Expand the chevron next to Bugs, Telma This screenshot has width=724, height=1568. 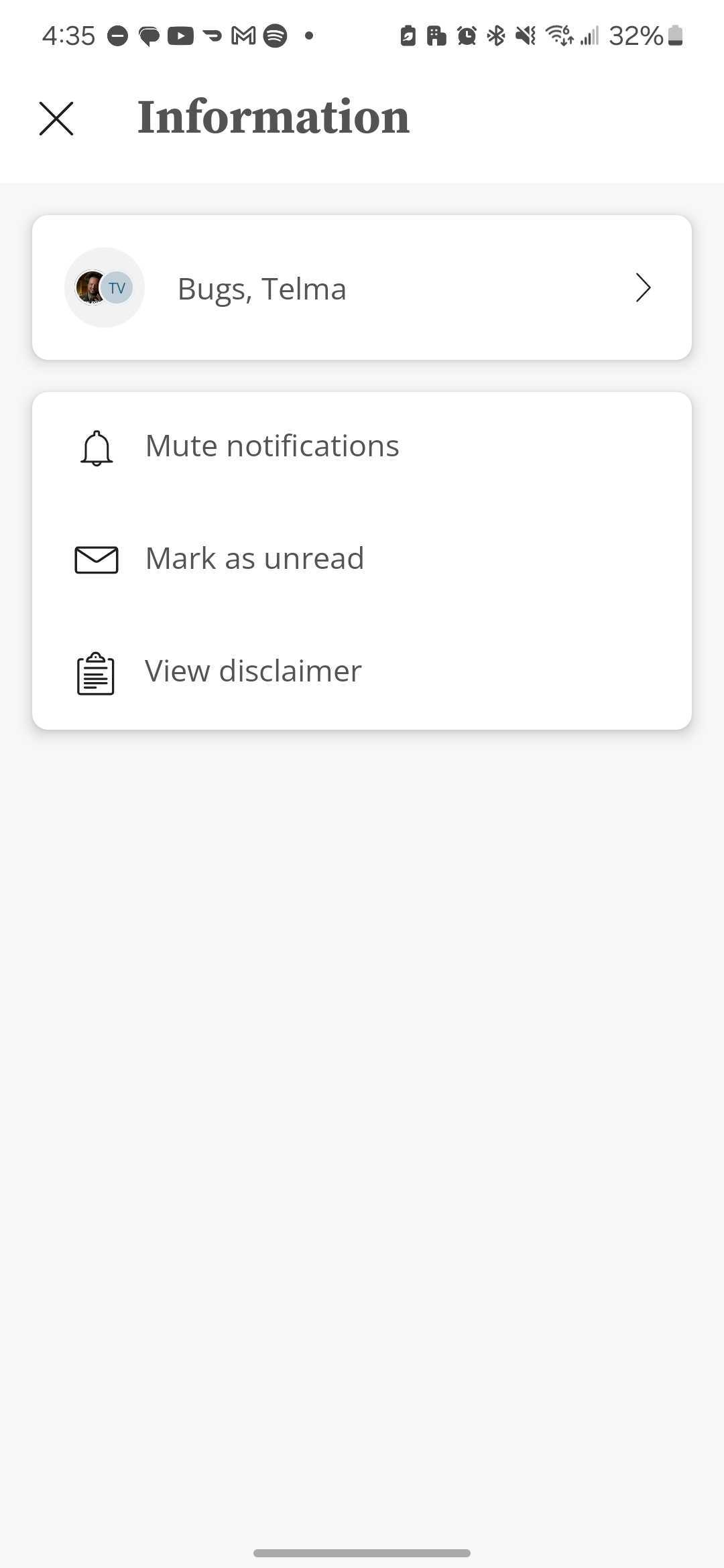[642, 288]
